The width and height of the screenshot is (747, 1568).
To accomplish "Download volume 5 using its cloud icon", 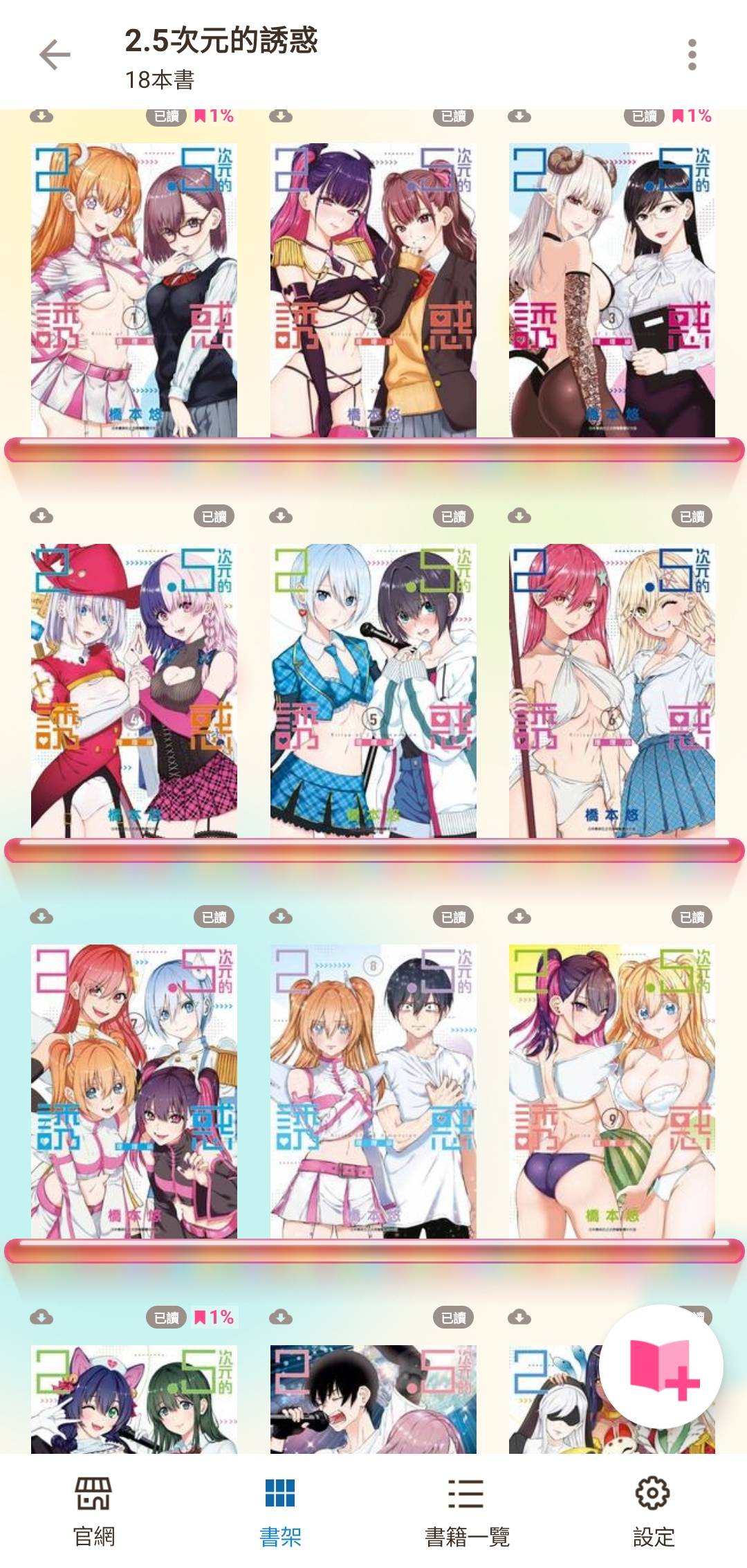I will (281, 516).
